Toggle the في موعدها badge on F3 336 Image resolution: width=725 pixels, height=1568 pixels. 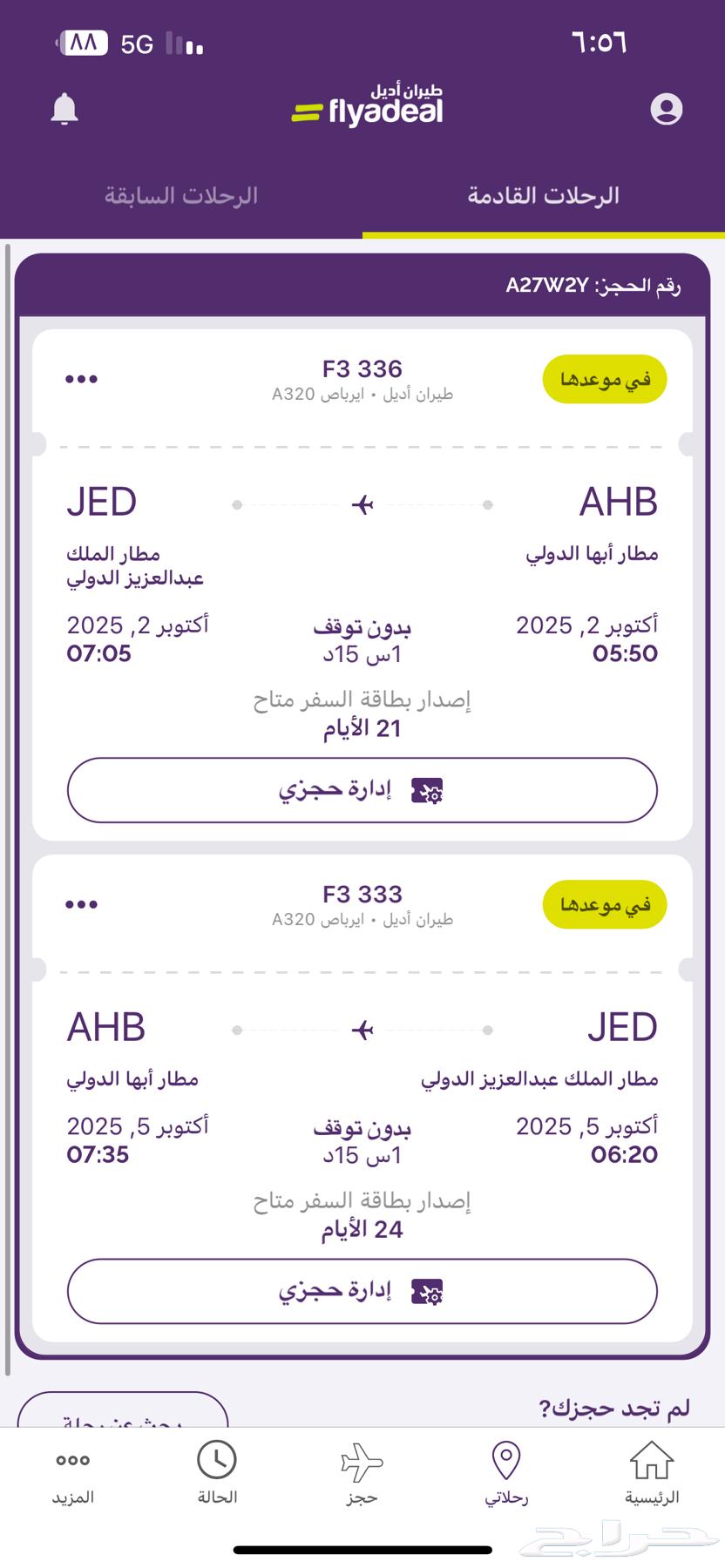click(x=605, y=379)
